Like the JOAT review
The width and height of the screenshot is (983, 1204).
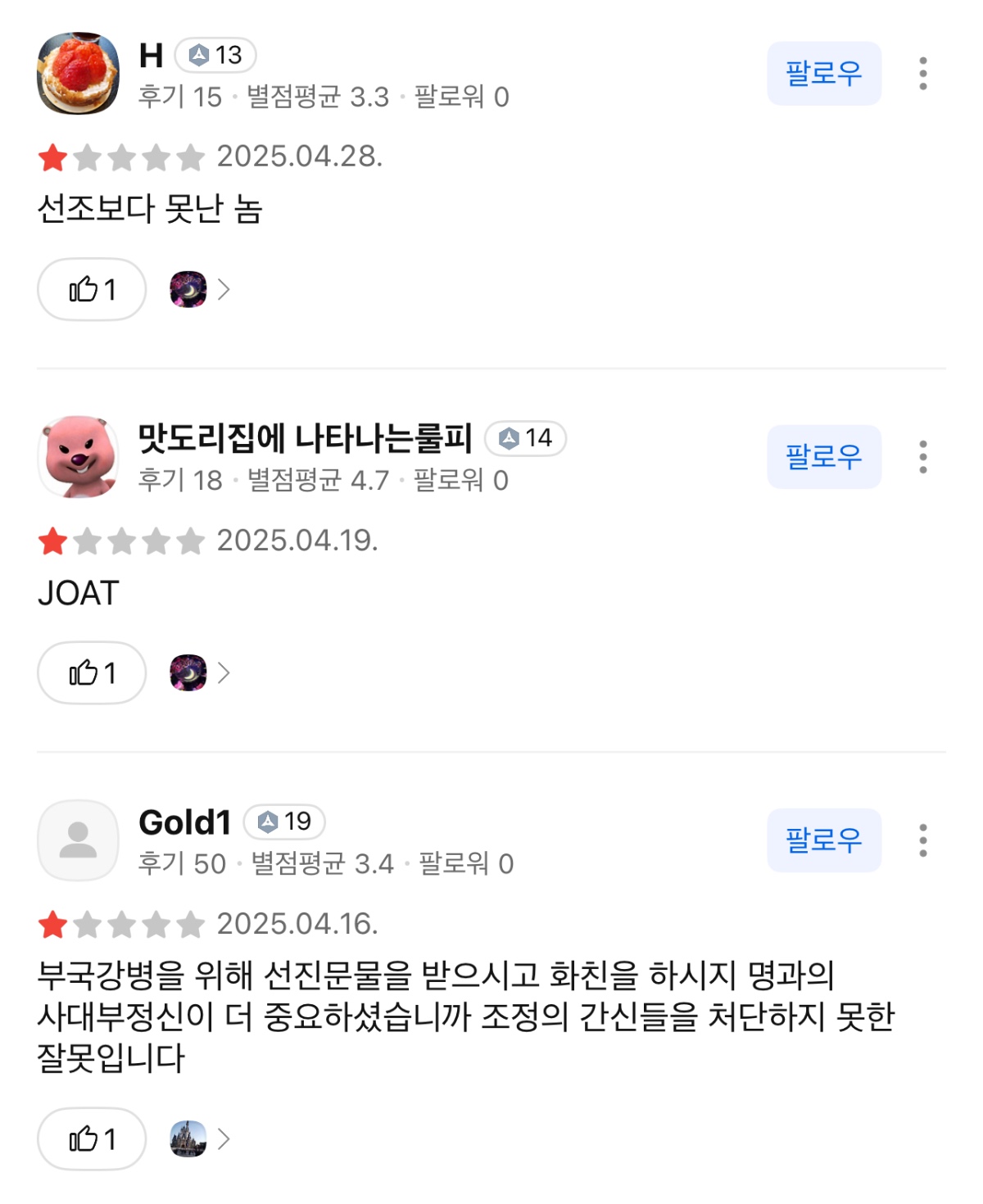tap(92, 672)
